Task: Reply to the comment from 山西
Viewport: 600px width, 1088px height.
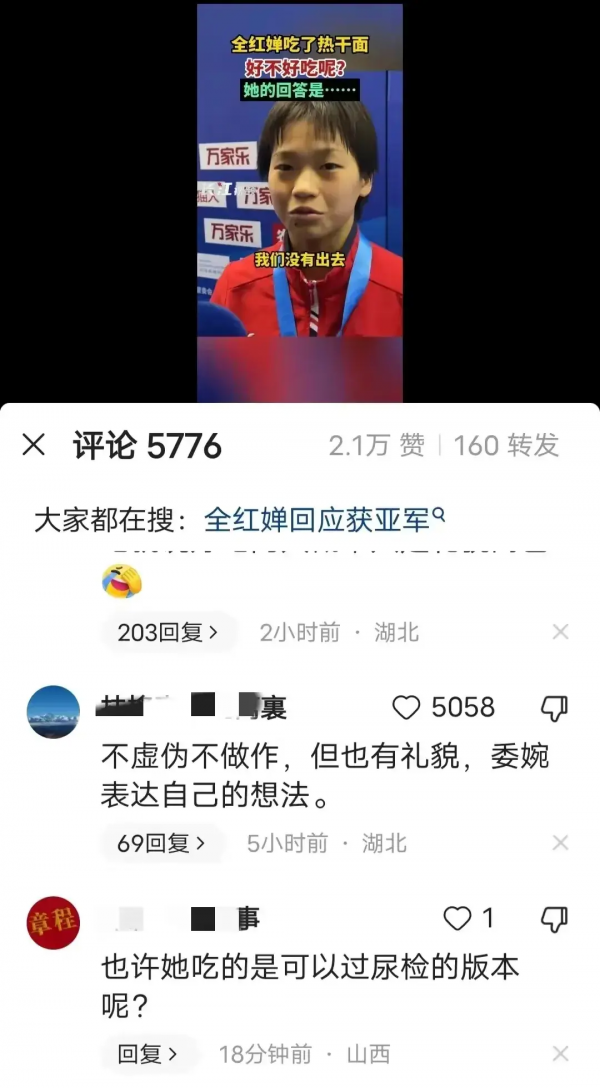Action: tap(148, 1053)
